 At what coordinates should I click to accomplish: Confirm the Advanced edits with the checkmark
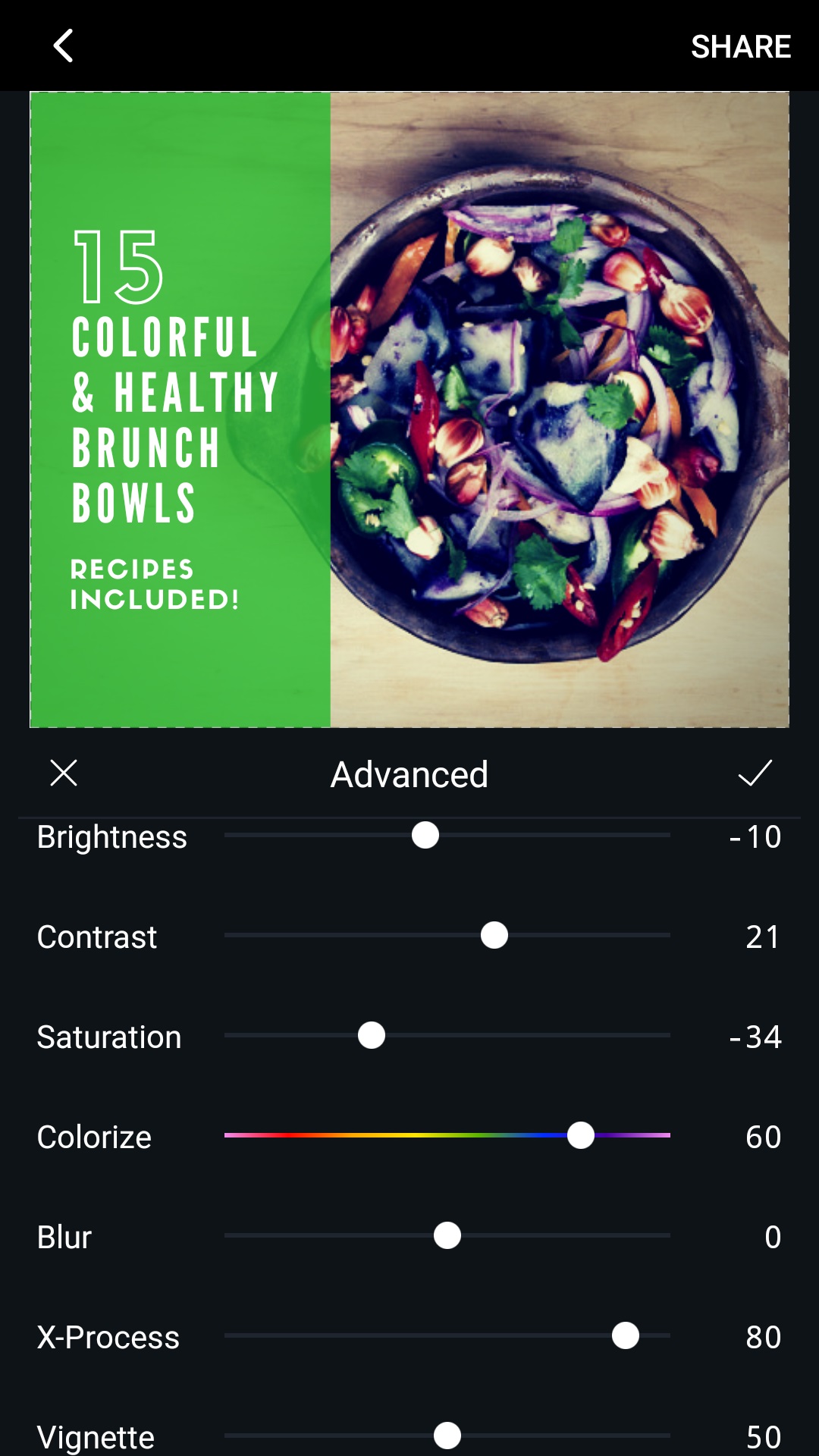[x=755, y=773]
